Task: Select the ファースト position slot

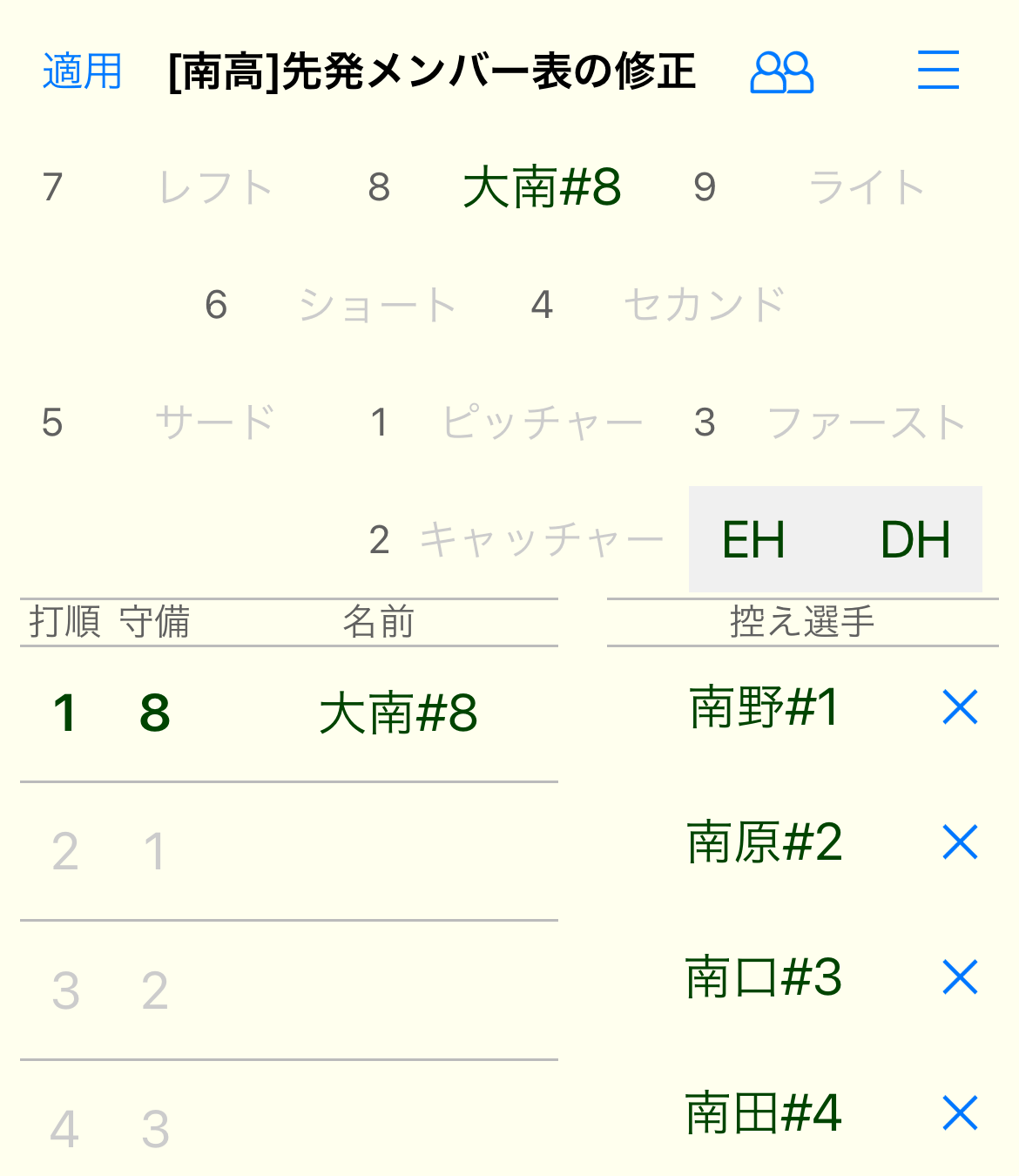Action: [x=867, y=422]
